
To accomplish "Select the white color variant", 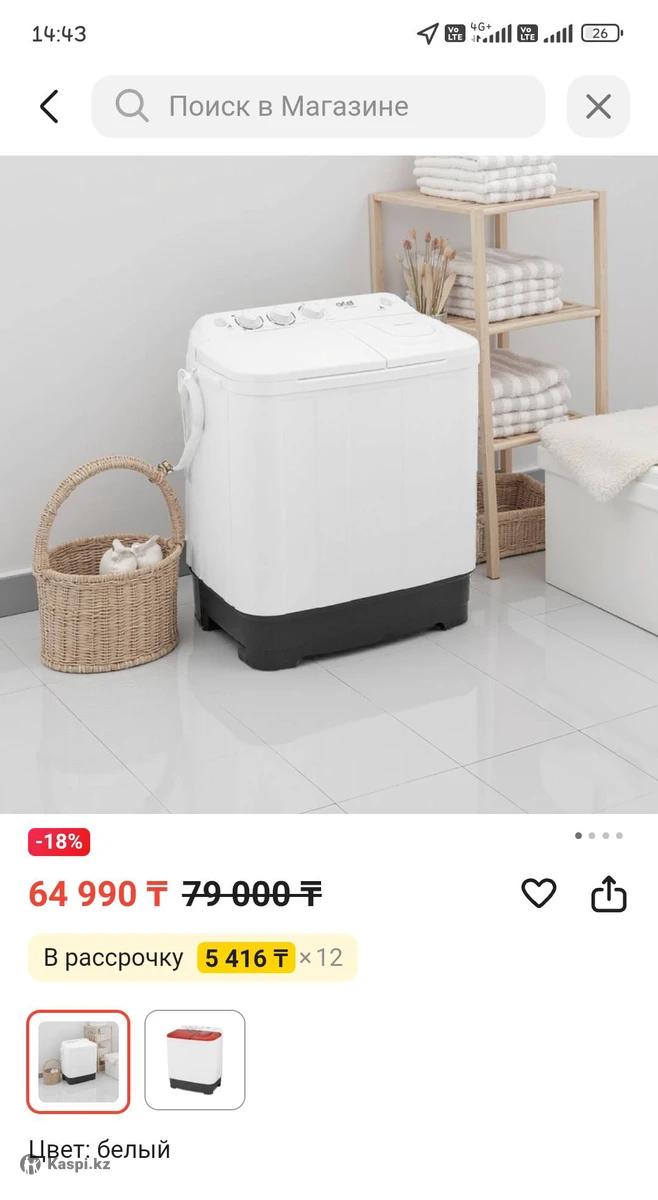I will (78, 1061).
